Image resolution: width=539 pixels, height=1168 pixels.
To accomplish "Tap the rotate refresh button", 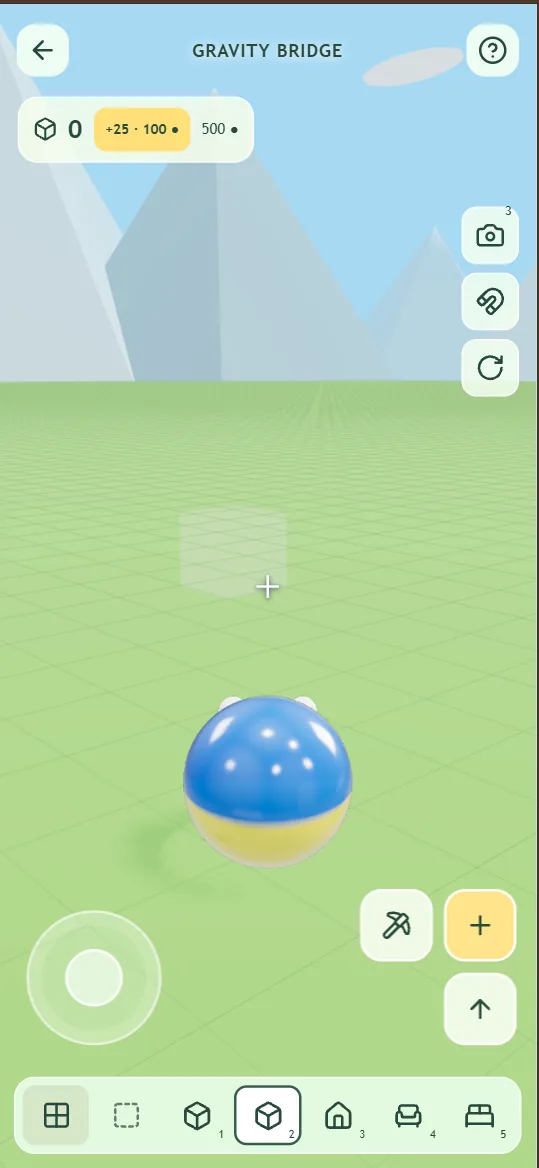I will (x=490, y=368).
